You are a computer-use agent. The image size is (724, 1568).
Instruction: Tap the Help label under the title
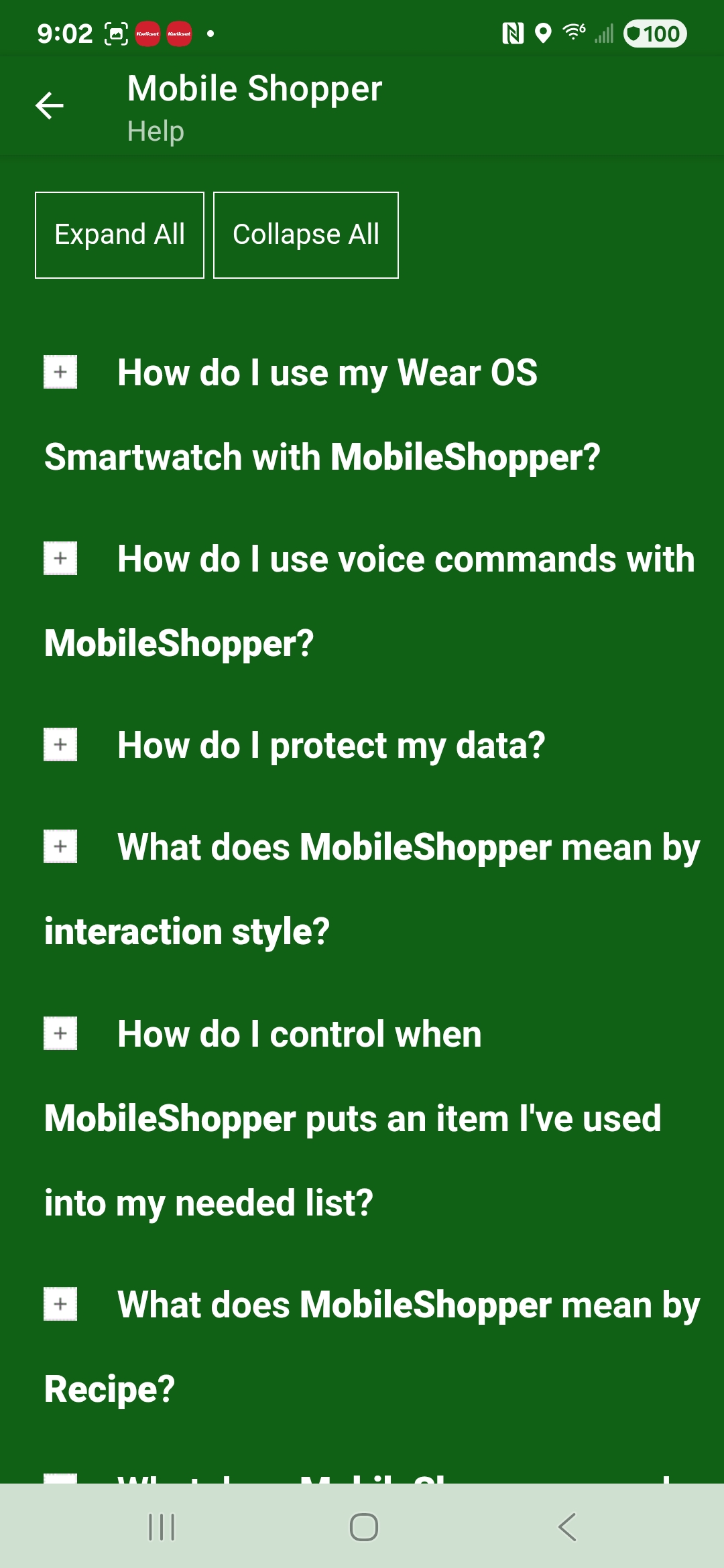[156, 131]
